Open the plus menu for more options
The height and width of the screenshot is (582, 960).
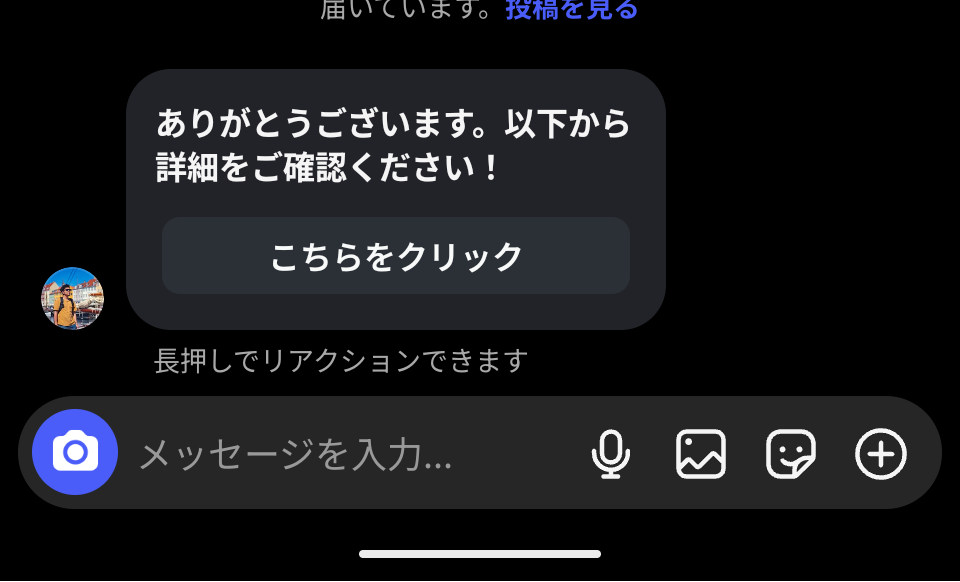pos(880,454)
